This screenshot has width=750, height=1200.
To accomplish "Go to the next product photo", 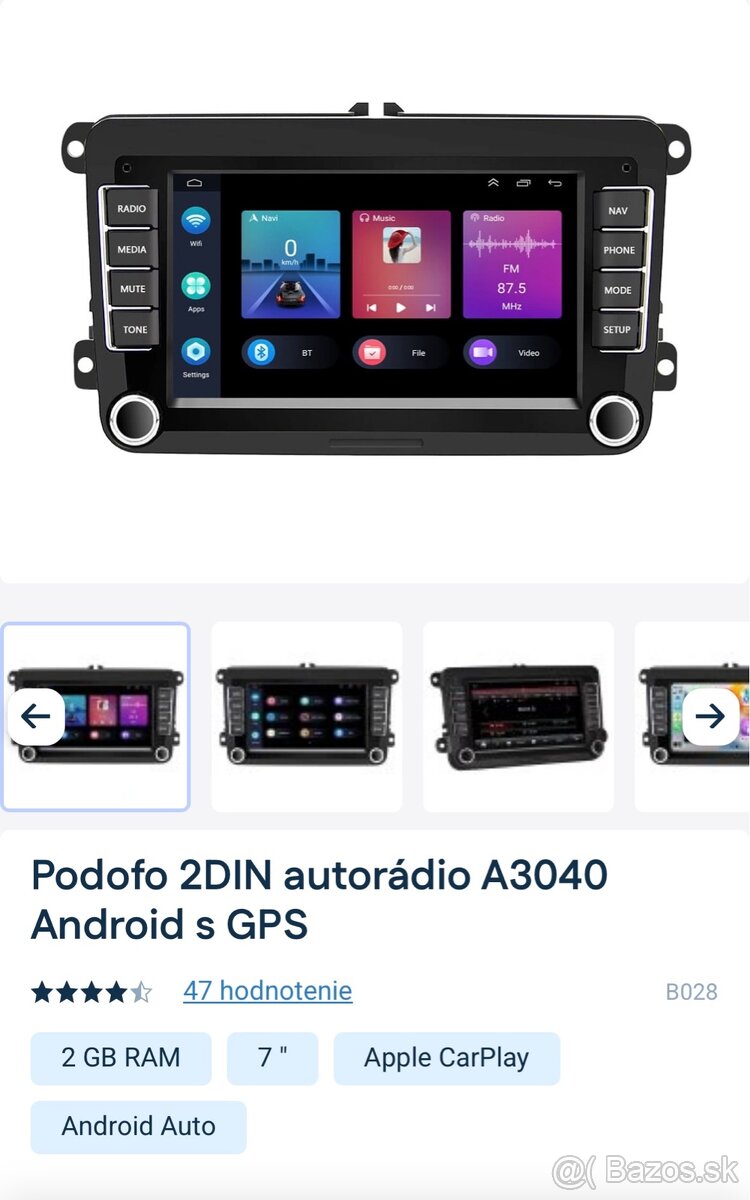I will click(x=710, y=716).
